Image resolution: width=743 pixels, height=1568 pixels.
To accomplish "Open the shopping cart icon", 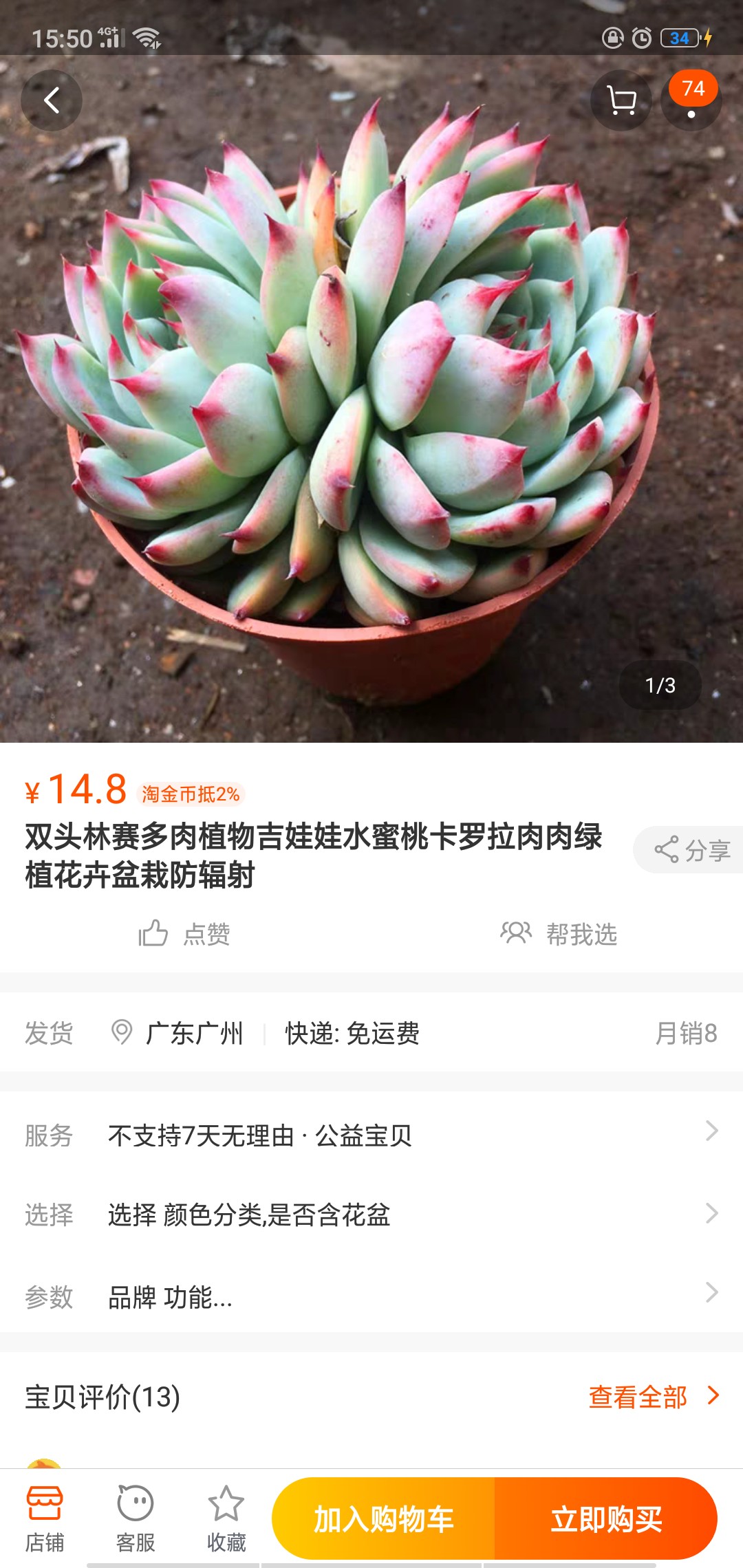I will [x=621, y=101].
